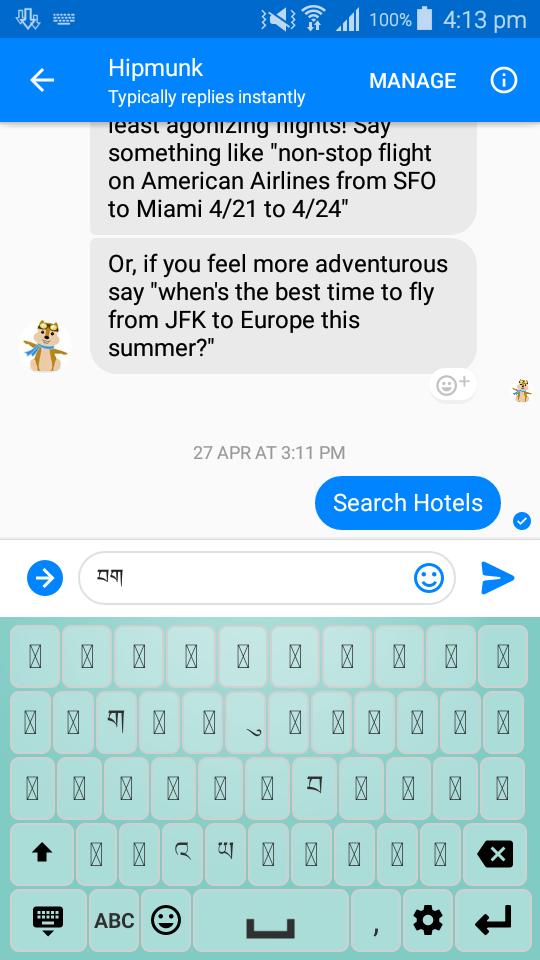This screenshot has width=540, height=960.
Task: Tap the keyboard shift key
Action: [42, 854]
